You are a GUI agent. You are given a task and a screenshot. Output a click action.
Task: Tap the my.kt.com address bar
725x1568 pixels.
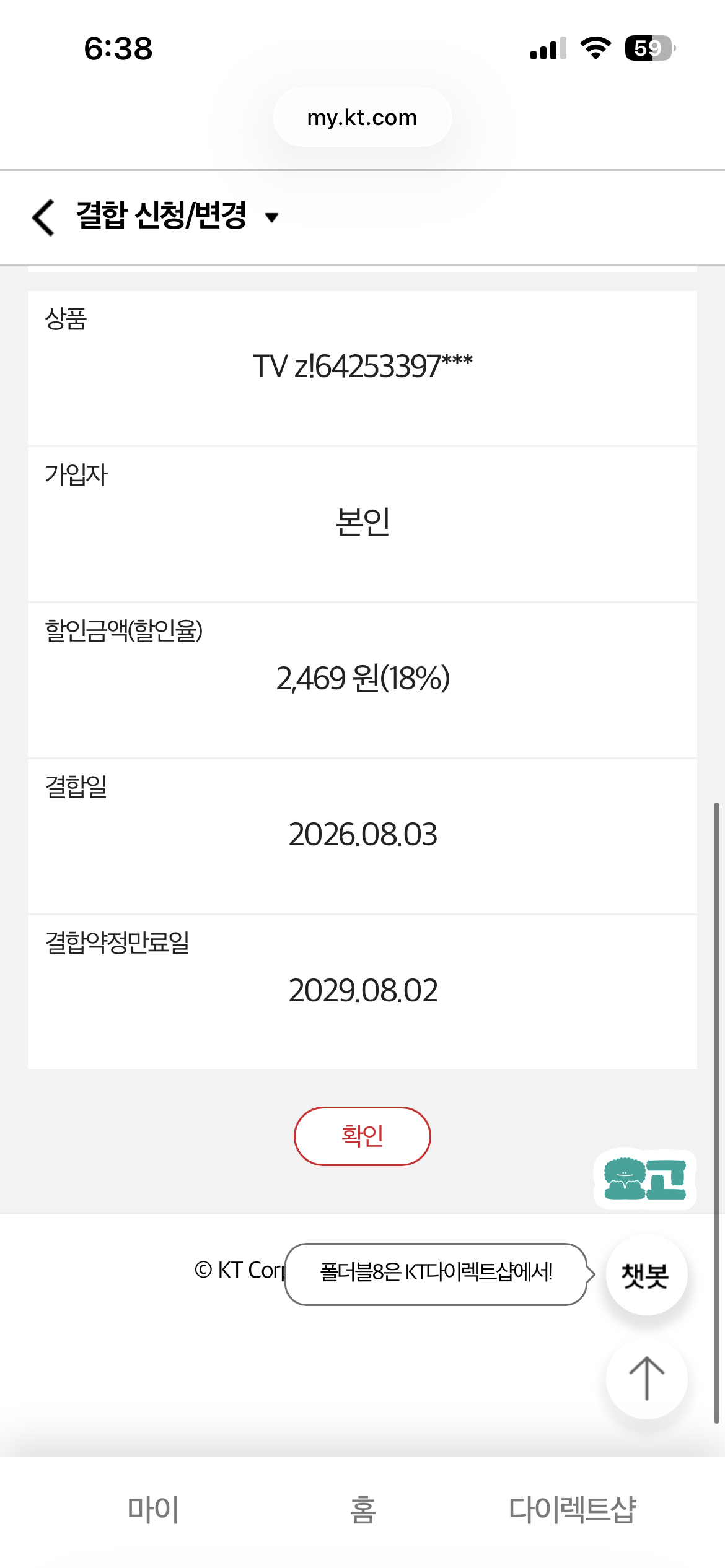pyautogui.click(x=362, y=117)
